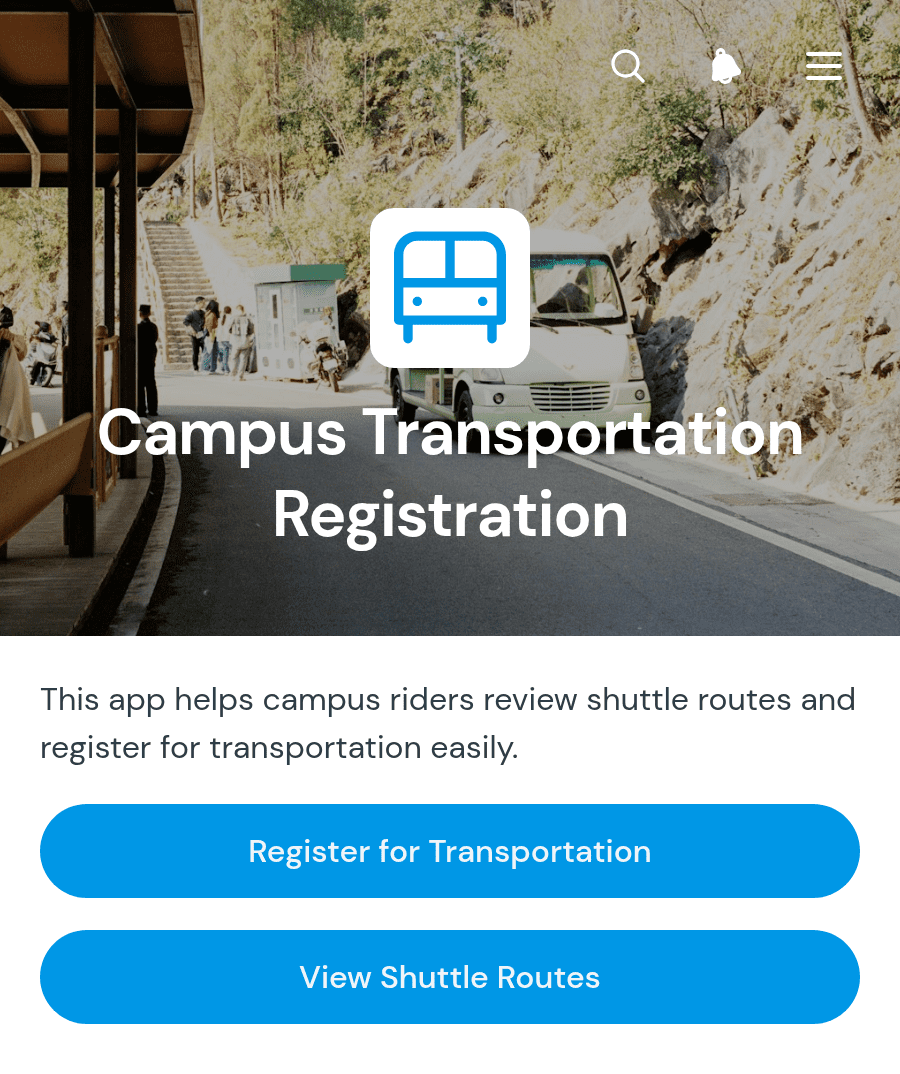Open the notifications bell
The image size is (900, 1074).
click(x=725, y=66)
